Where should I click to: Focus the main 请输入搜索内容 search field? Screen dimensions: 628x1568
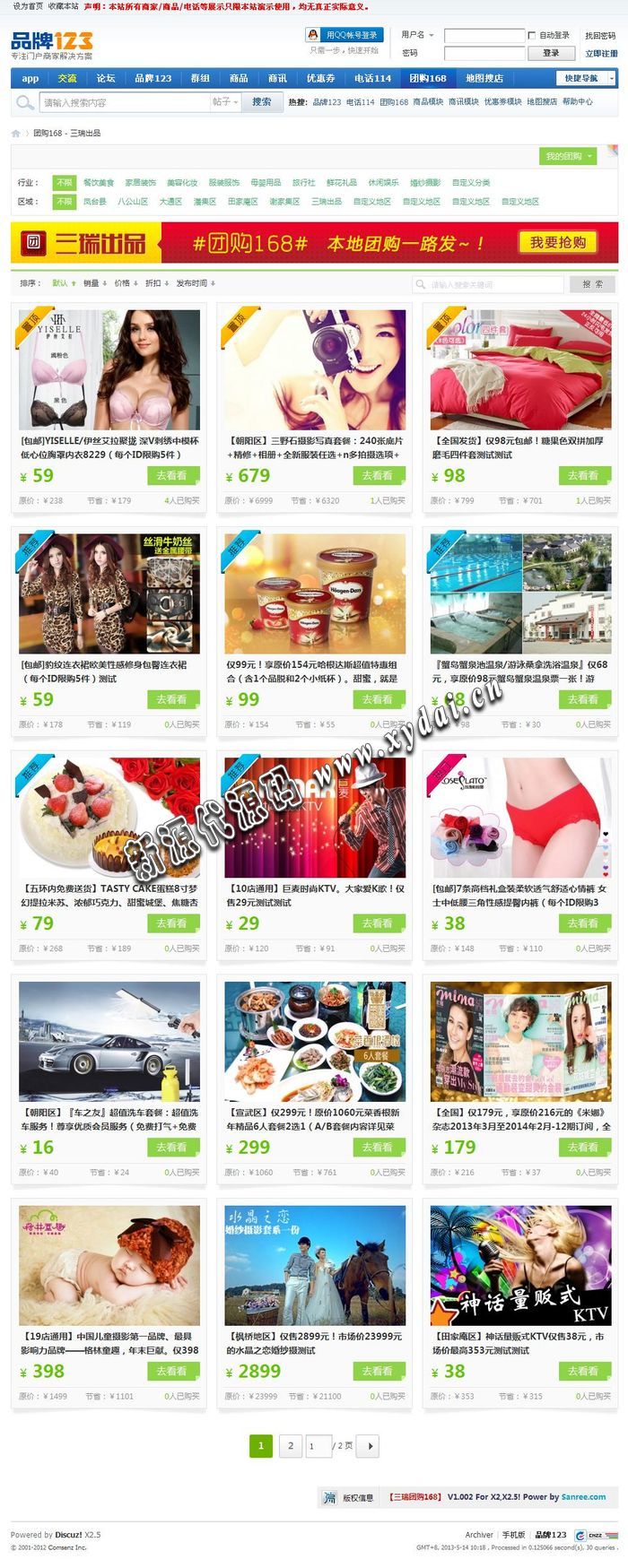tap(124, 102)
